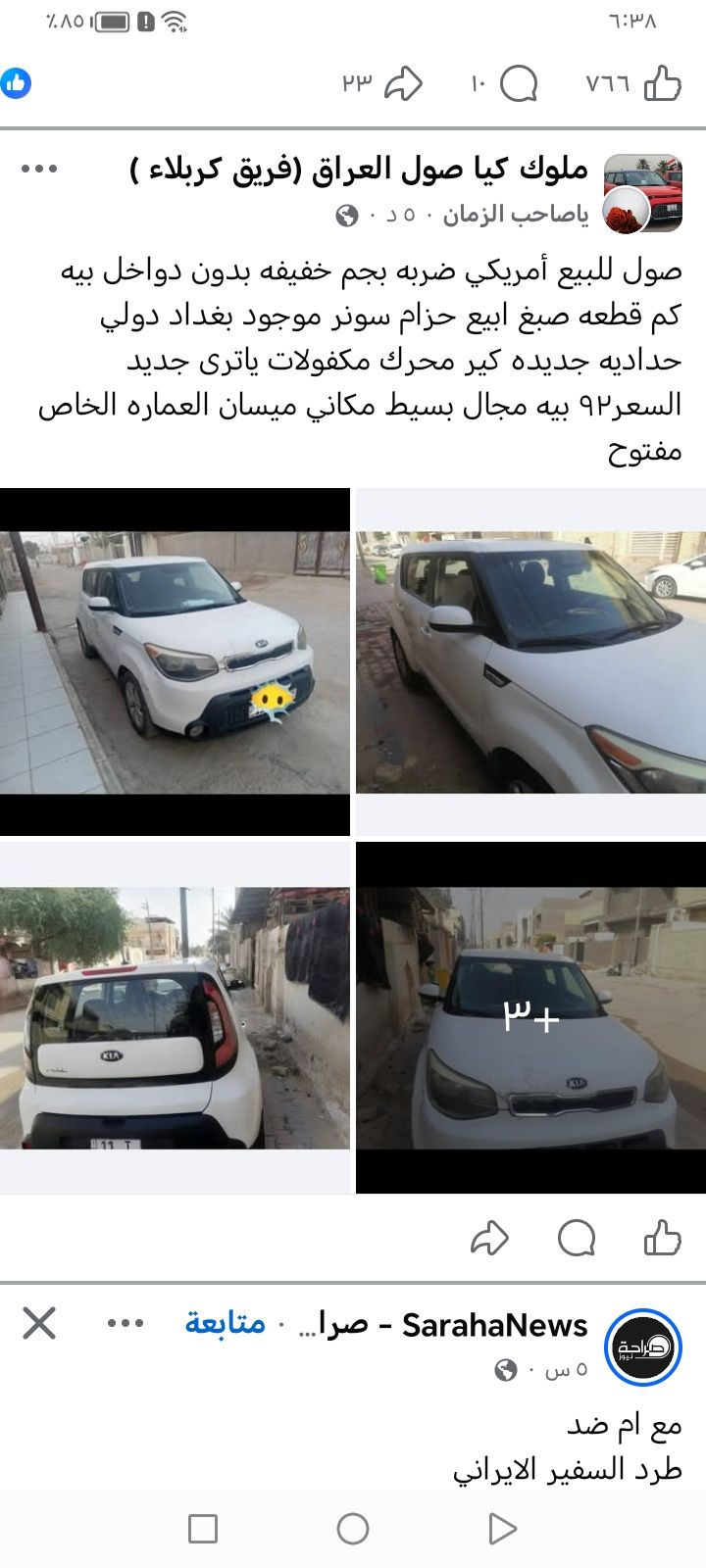View the white Kia front-corner photo with emoji
Image resolution: width=706 pixels, height=1568 pixels.
click(x=175, y=661)
